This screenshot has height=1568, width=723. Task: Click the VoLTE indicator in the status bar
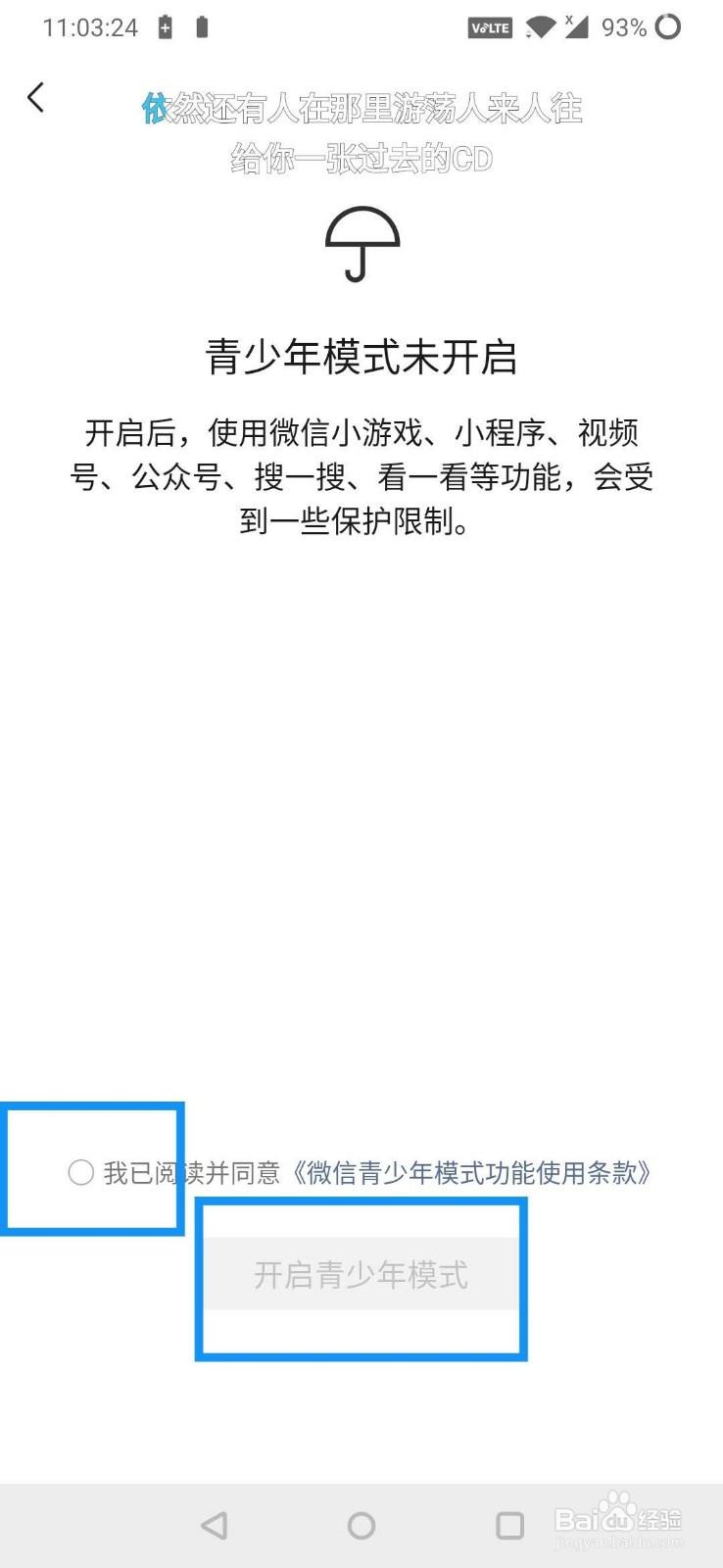[x=488, y=27]
